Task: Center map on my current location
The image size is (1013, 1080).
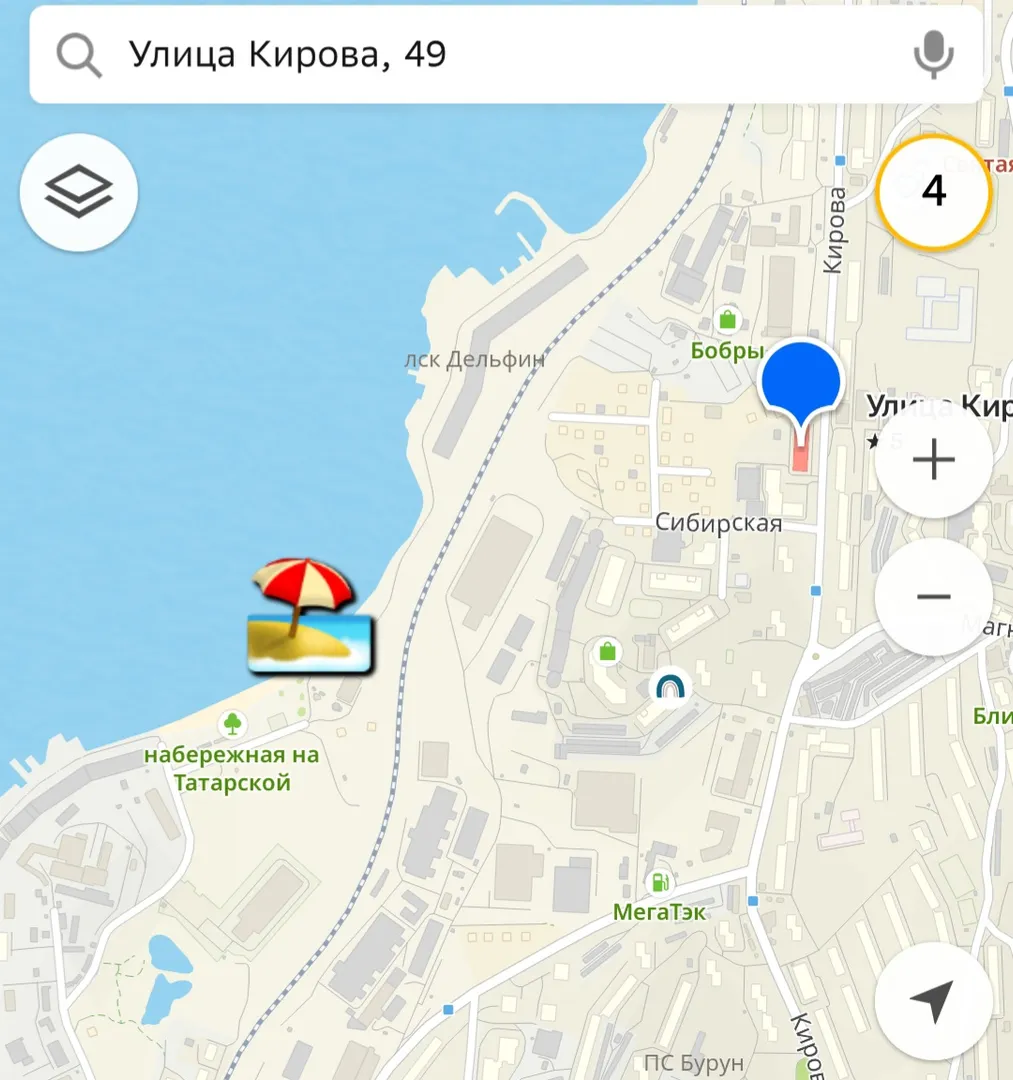Action: (x=933, y=999)
